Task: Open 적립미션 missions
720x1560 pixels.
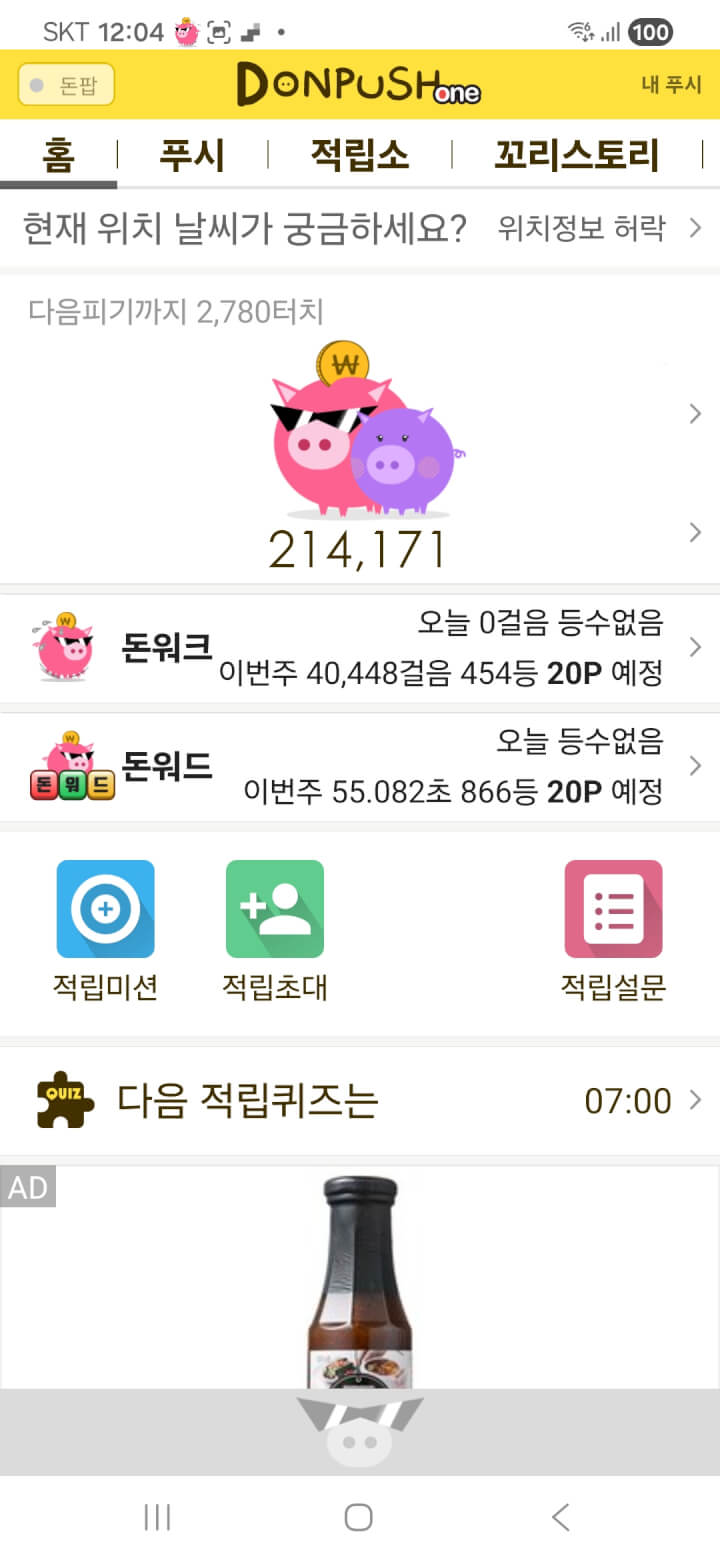Action: (105, 930)
